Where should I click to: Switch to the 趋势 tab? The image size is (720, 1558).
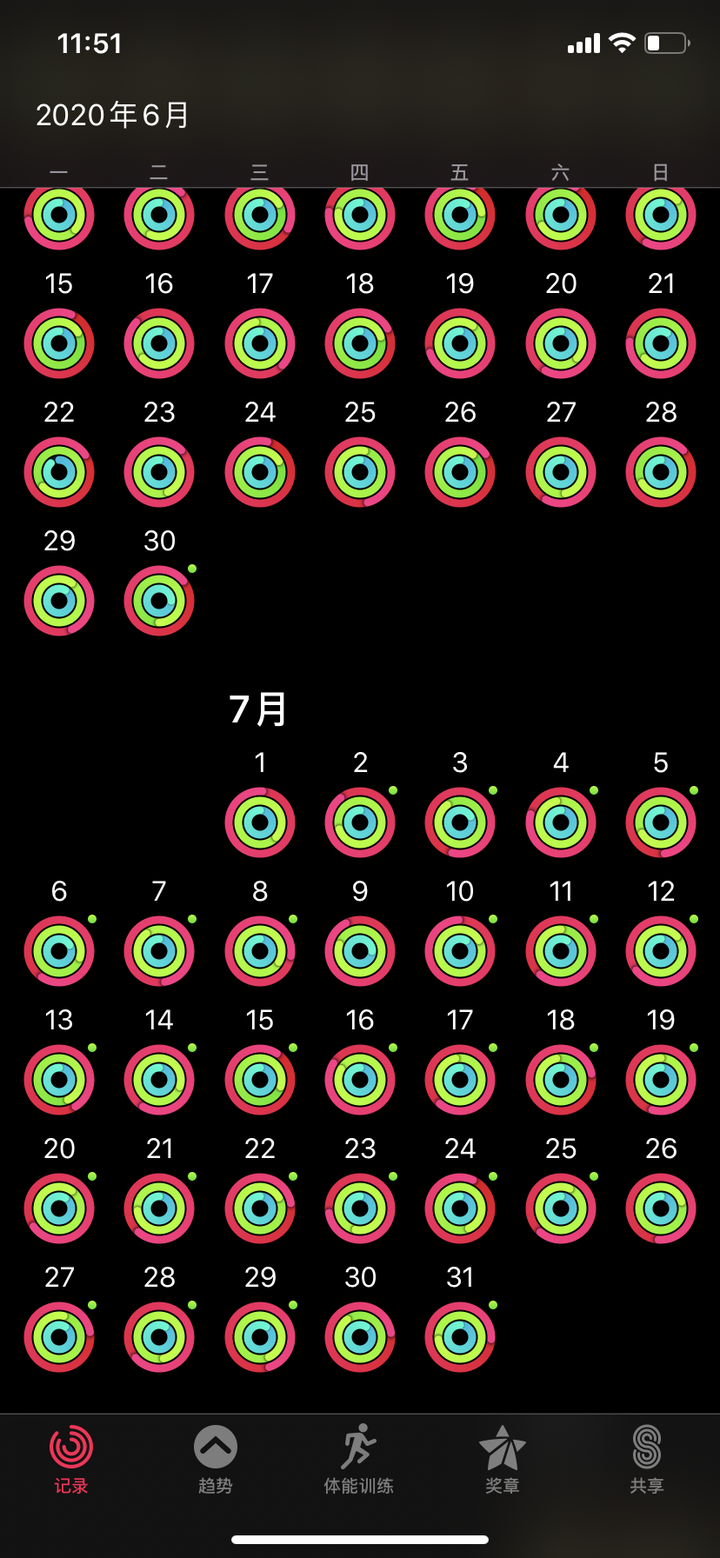[215, 1458]
